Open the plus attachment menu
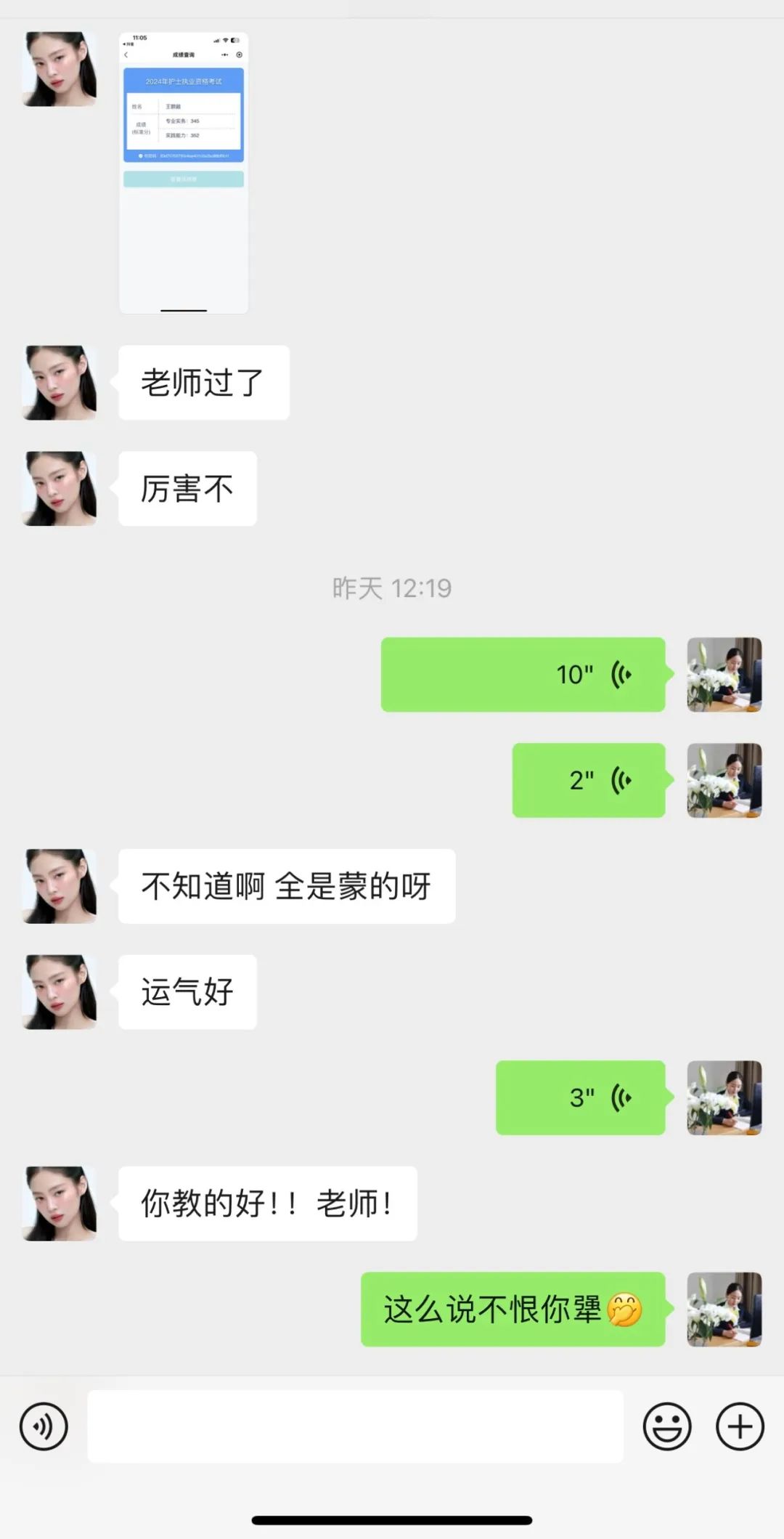 click(x=740, y=1426)
